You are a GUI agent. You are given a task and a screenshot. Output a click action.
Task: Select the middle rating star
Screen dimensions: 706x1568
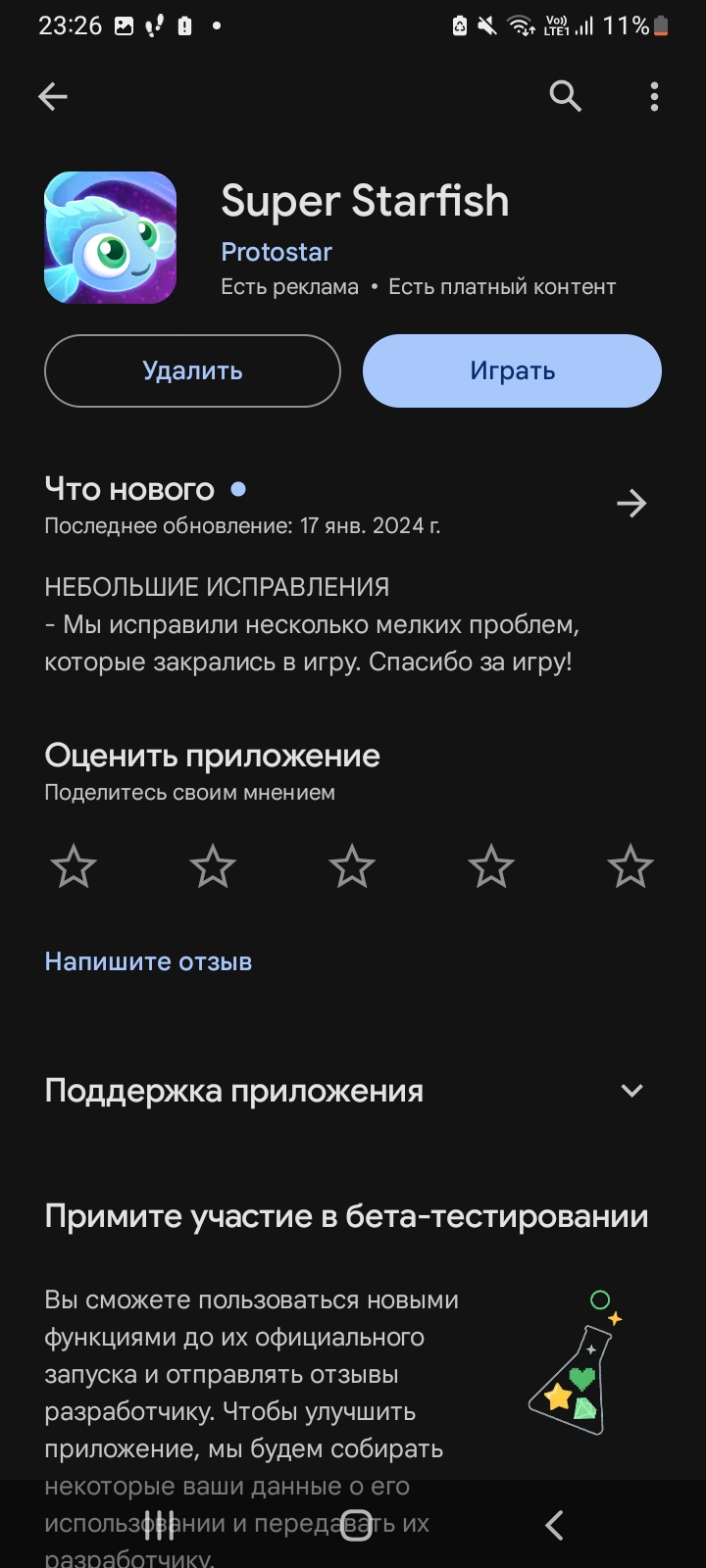click(352, 865)
